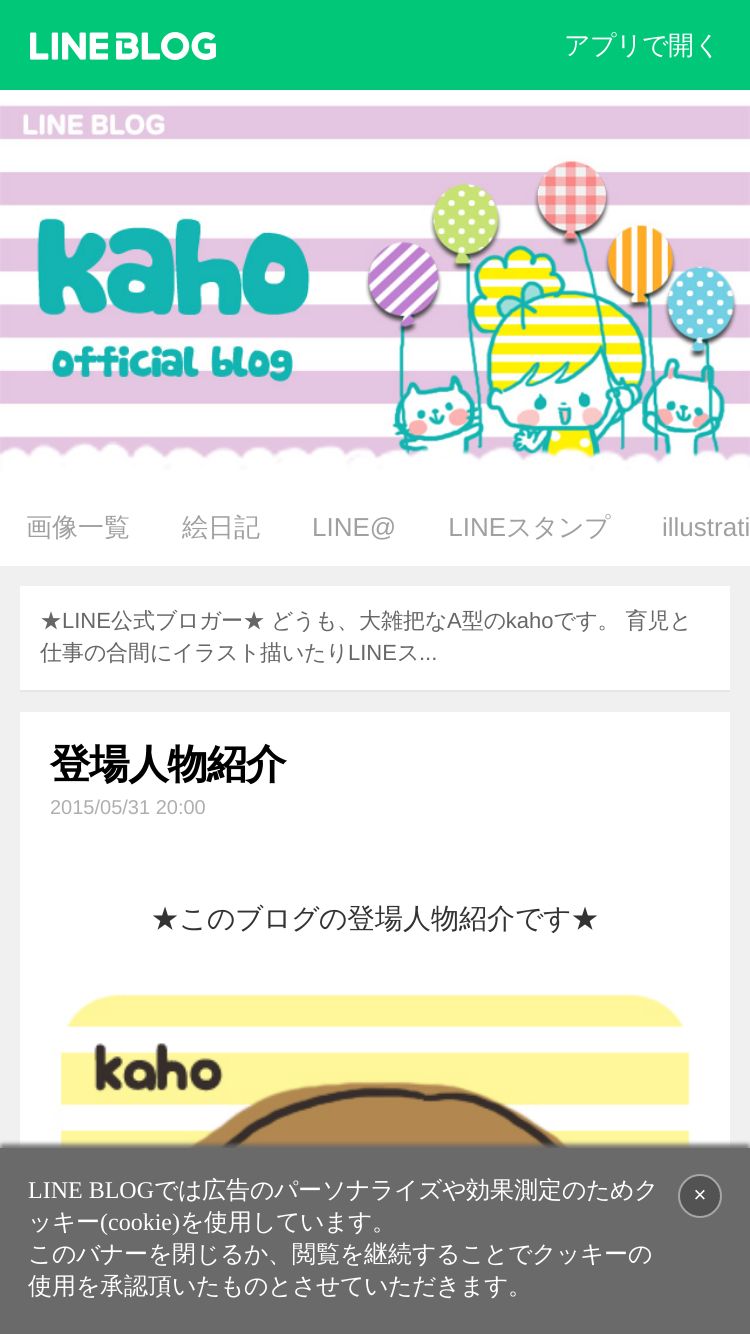The height and width of the screenshot is (1334, 750).
Task: Go to the LINEスタンプ tab
Action: (x=529, y=527)
